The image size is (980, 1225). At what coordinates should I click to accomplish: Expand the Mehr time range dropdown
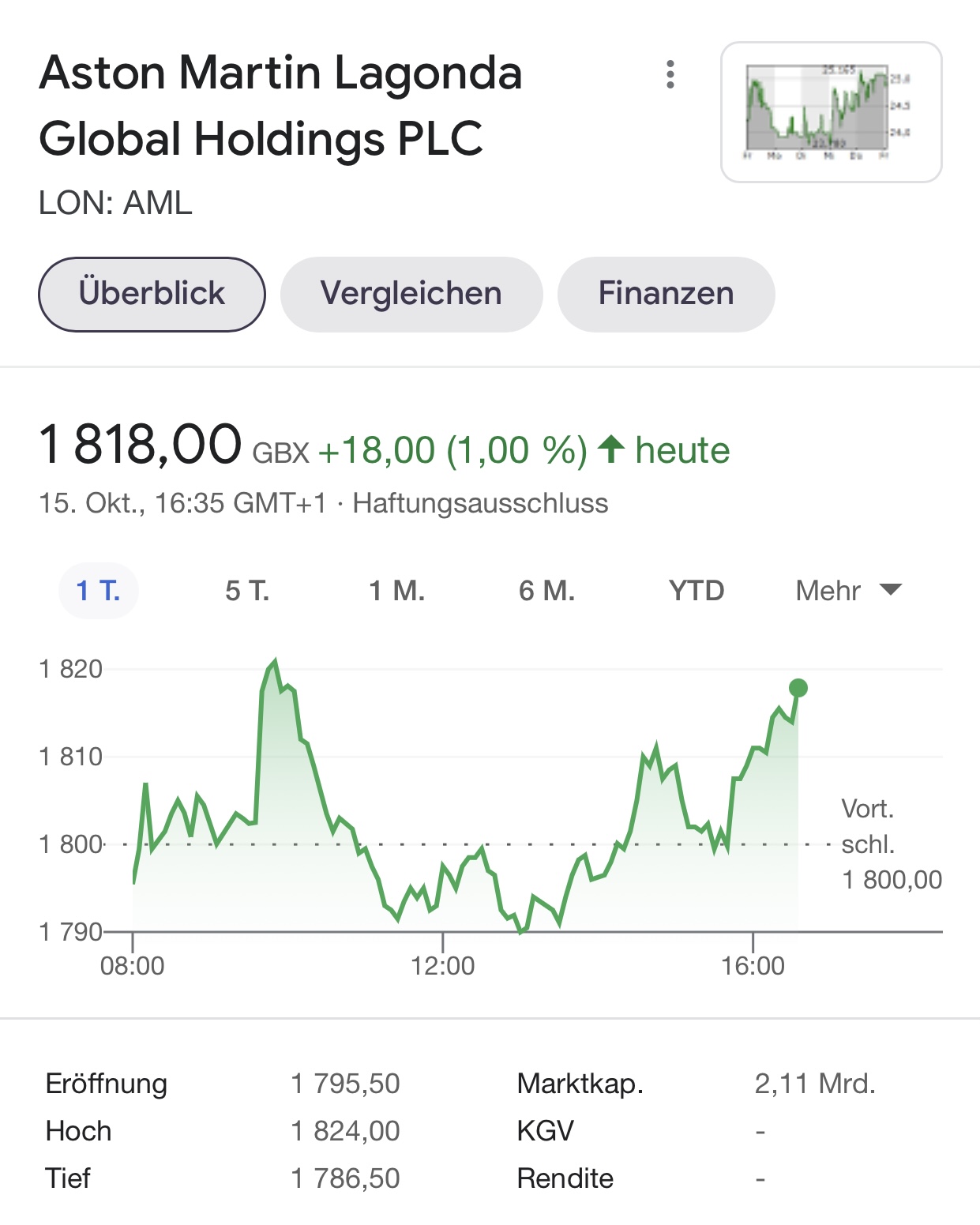(848, 591)
